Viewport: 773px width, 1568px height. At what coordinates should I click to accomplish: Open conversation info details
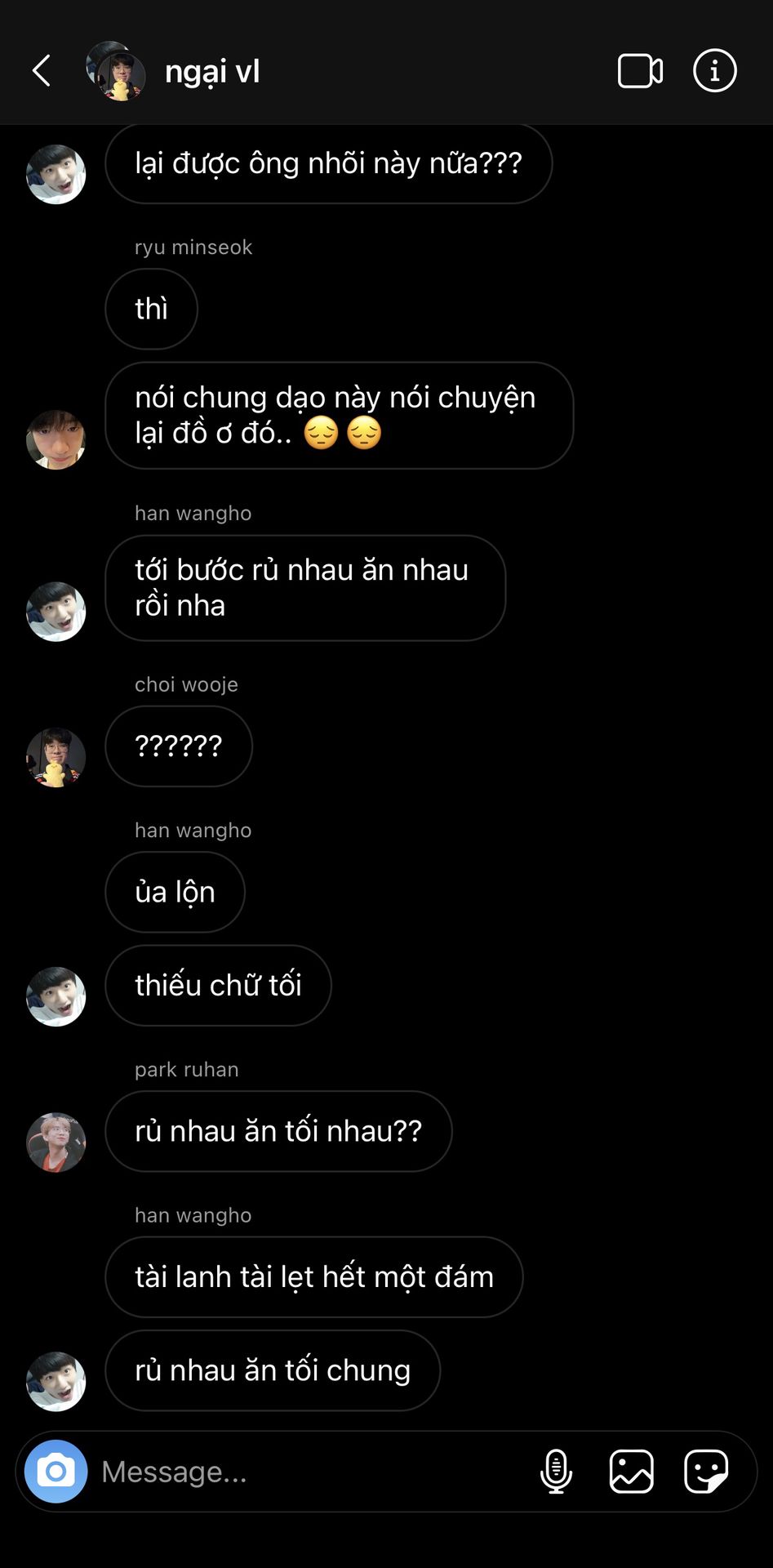coord(714,71)
